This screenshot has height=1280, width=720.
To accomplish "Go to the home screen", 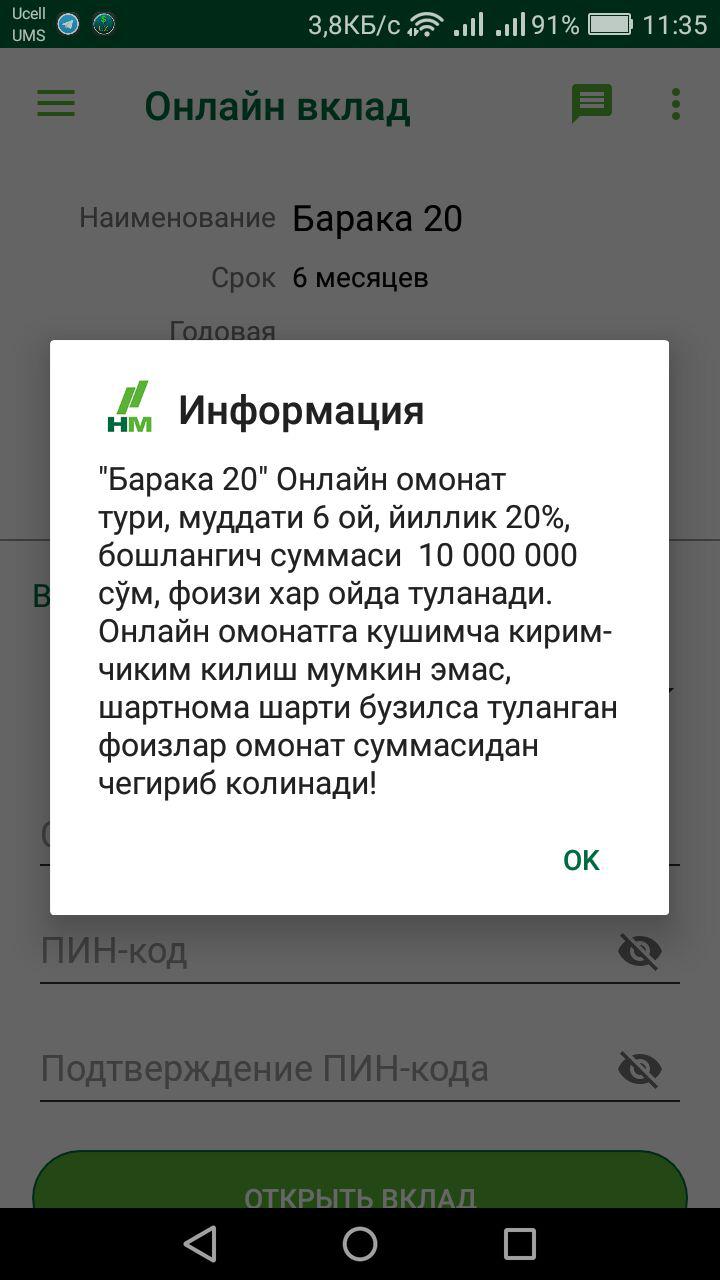I will 360,1244.
